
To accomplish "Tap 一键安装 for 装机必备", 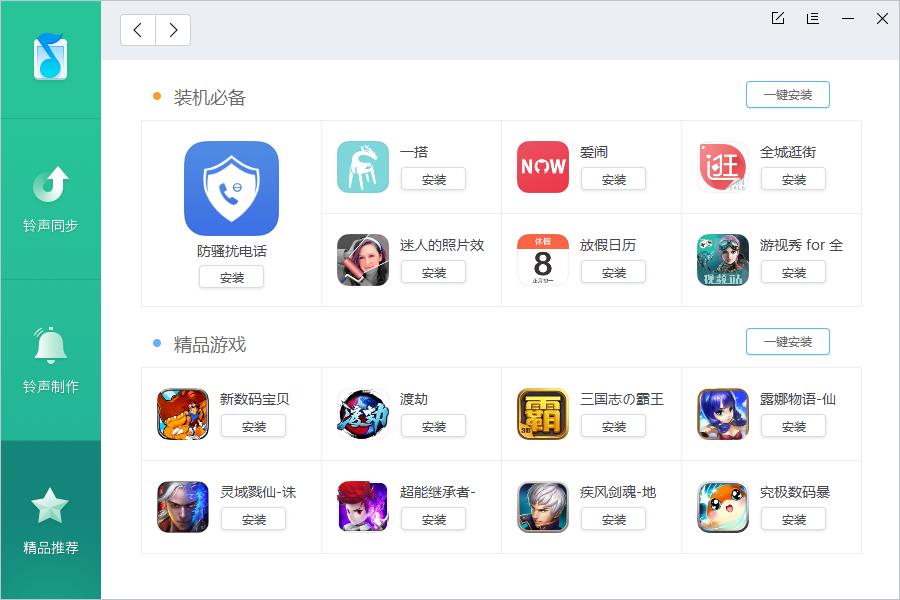I will [787, 95].
